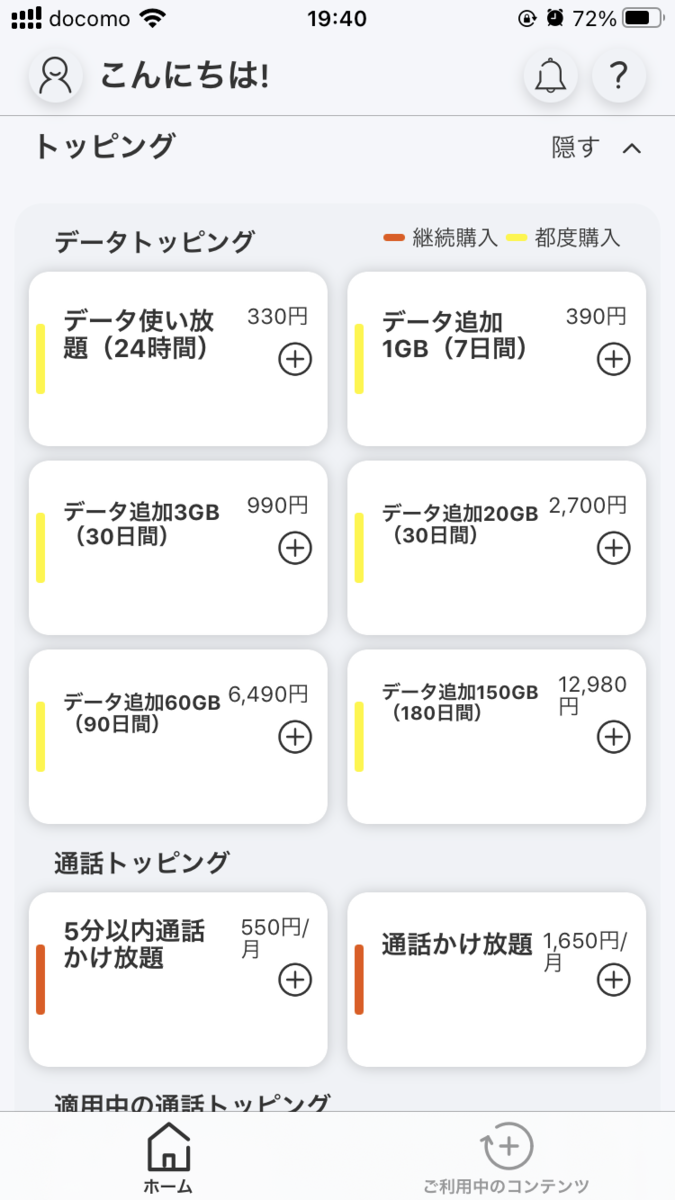
Task: Add データ追加150GB（180日間） topping
Action: point(613,737)
